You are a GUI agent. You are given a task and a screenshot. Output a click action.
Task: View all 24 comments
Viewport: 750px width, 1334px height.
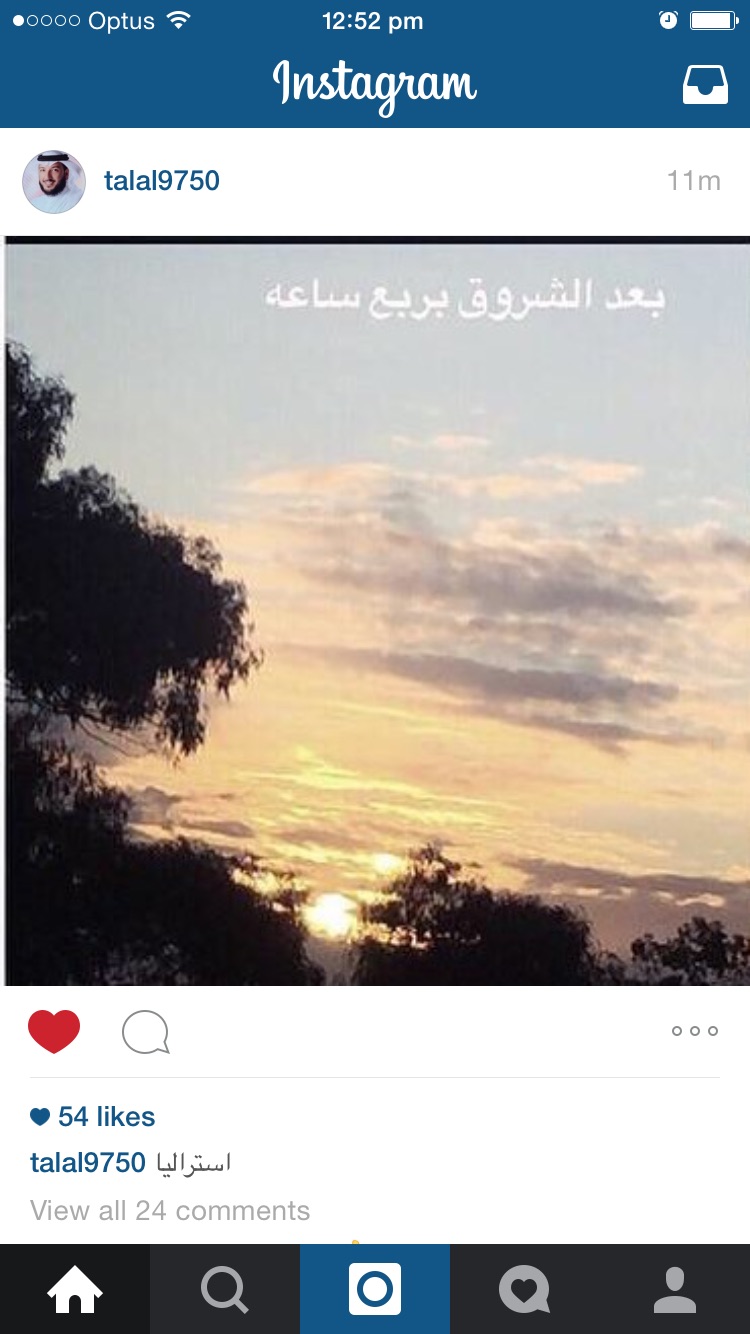tap(170, 1211)
